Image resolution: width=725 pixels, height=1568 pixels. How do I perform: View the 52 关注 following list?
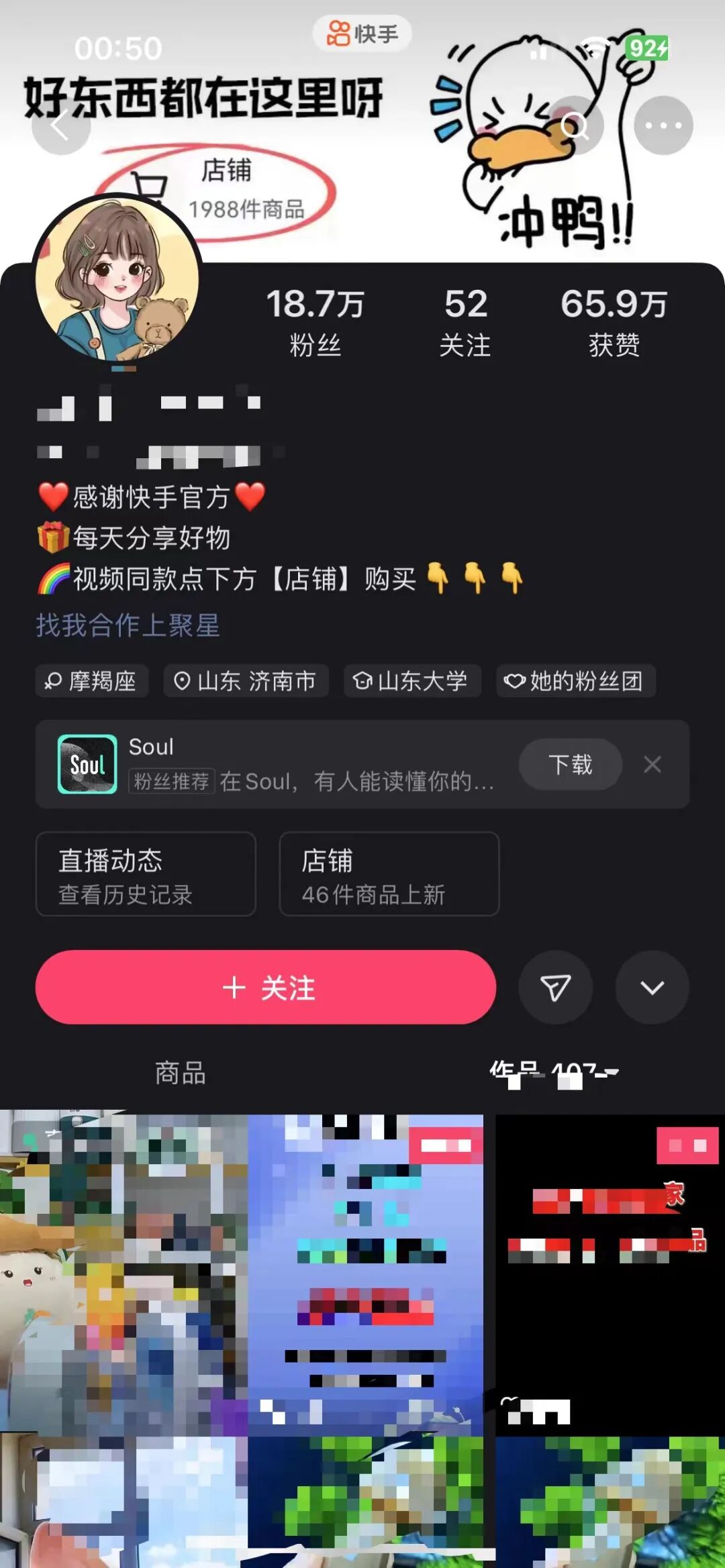tap(465, 322)
